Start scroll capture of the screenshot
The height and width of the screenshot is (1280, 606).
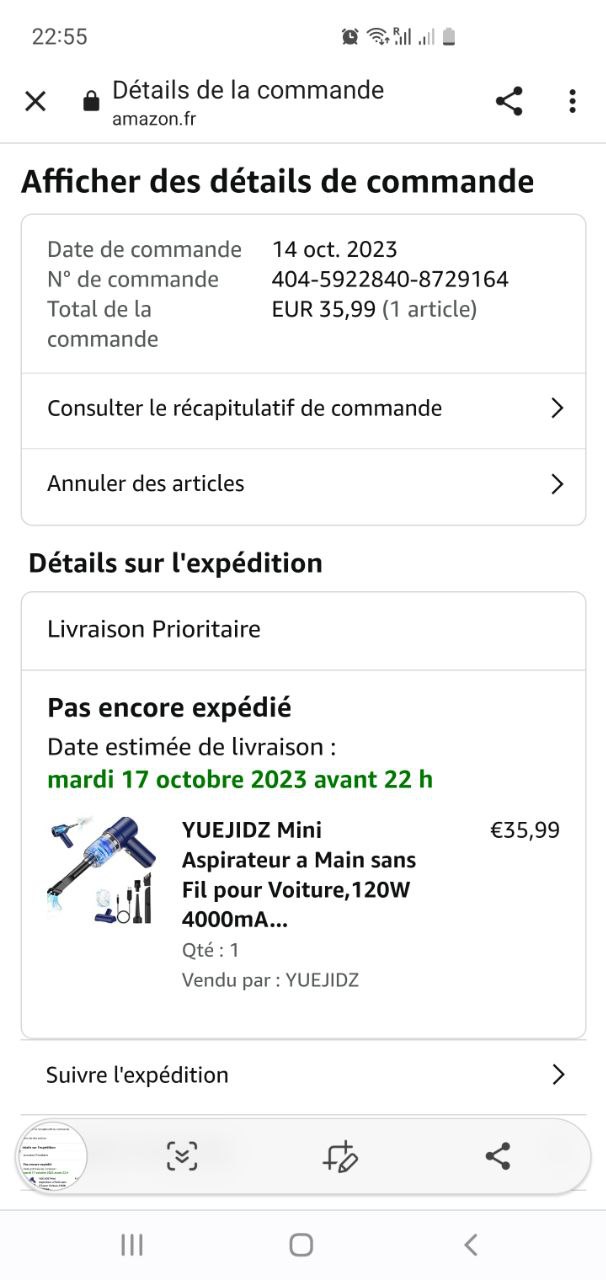coord(182,1156)
